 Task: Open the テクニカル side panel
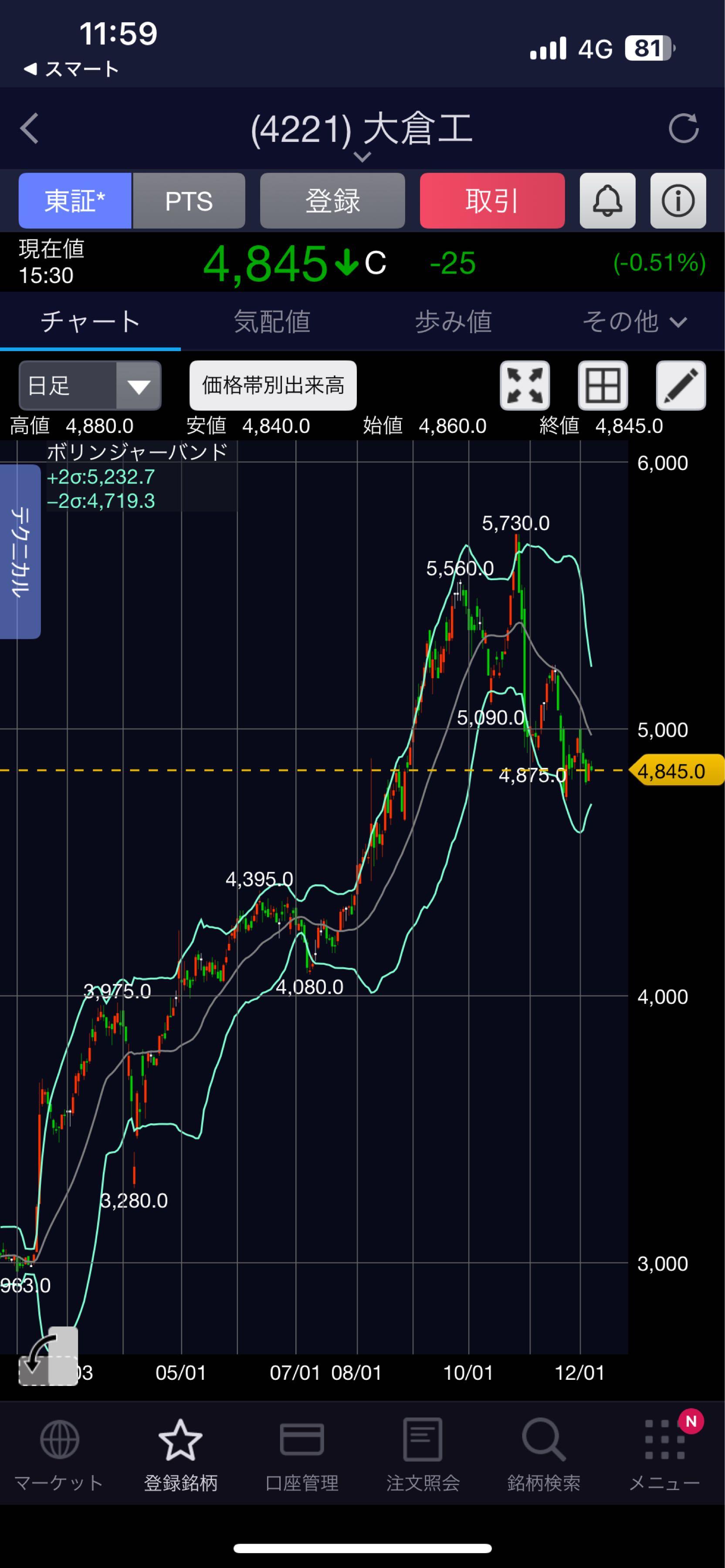click(x=20, y=551)
